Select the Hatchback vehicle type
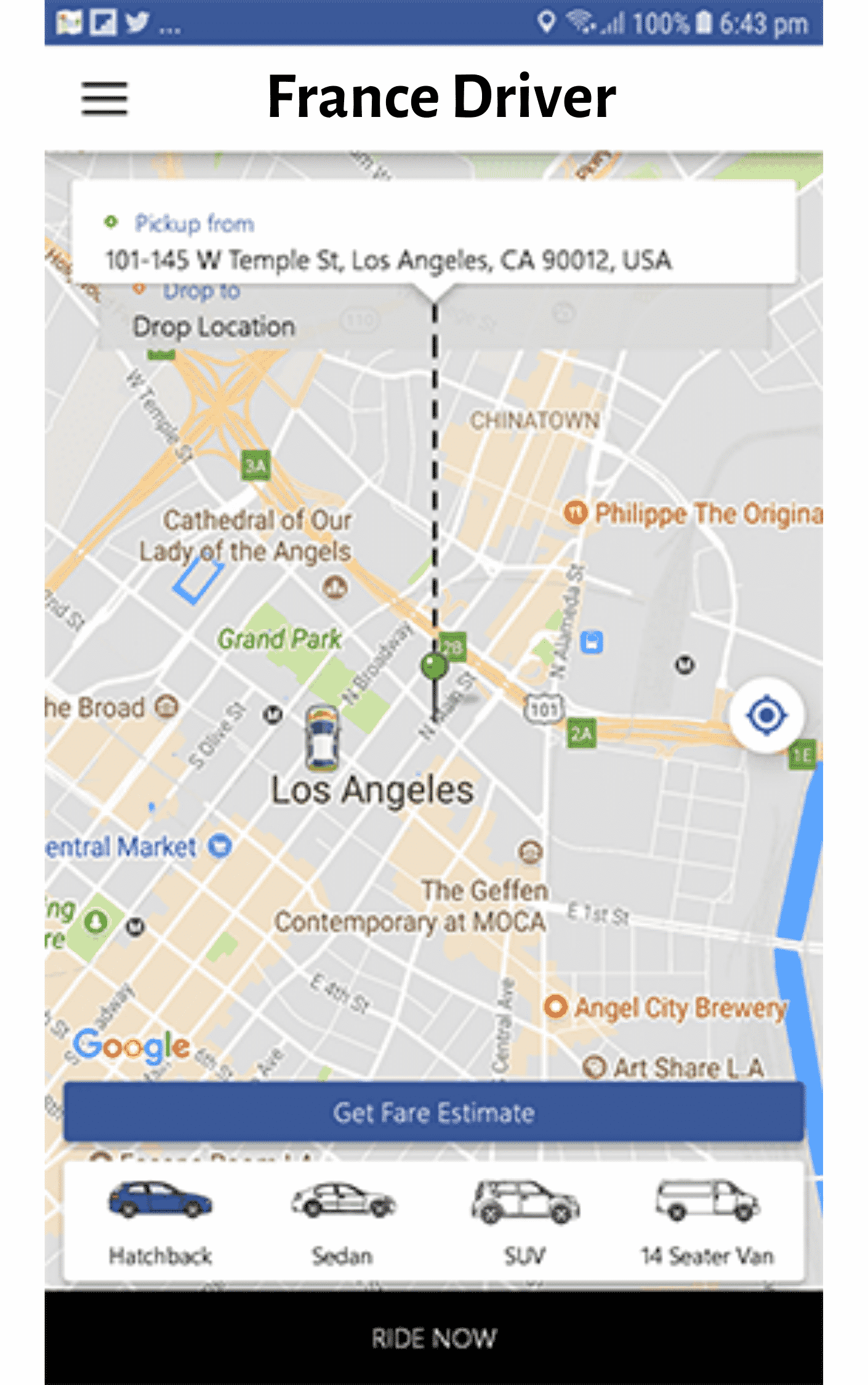868x1385 pixels. click(160, 1221)
